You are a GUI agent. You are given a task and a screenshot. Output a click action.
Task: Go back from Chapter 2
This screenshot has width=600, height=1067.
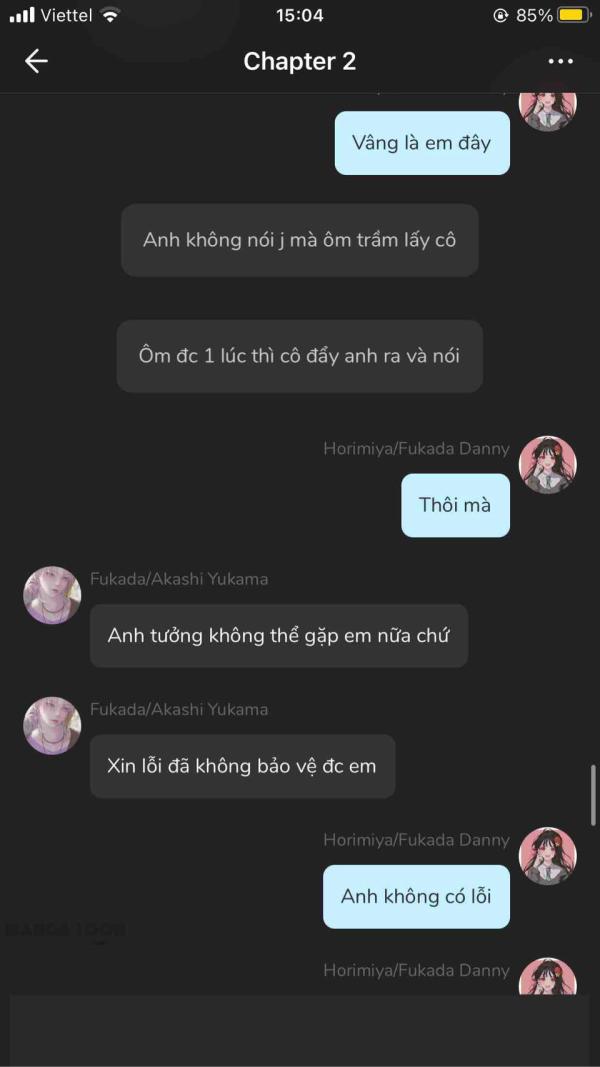tap(36, 61)
